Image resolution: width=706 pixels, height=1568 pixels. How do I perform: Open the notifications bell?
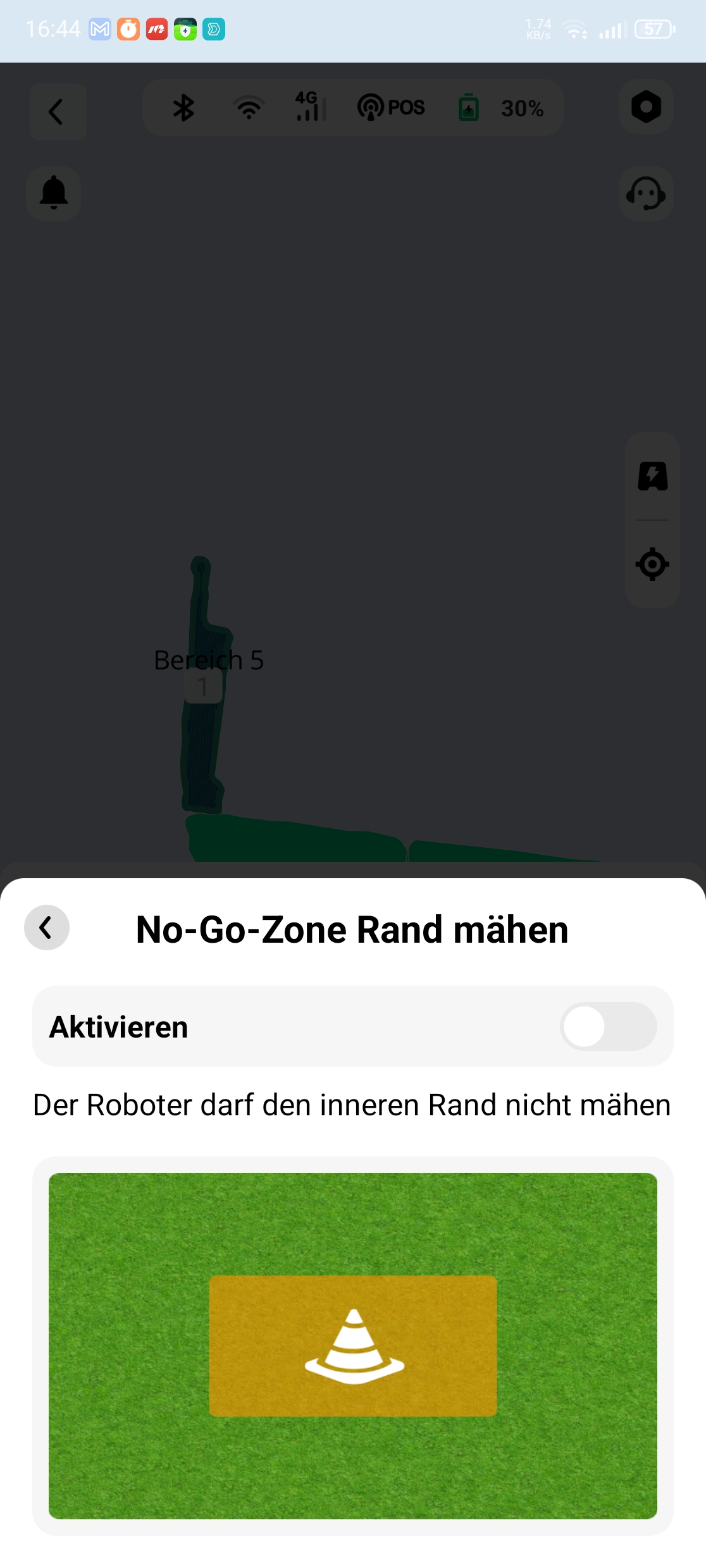click(54, 193)
